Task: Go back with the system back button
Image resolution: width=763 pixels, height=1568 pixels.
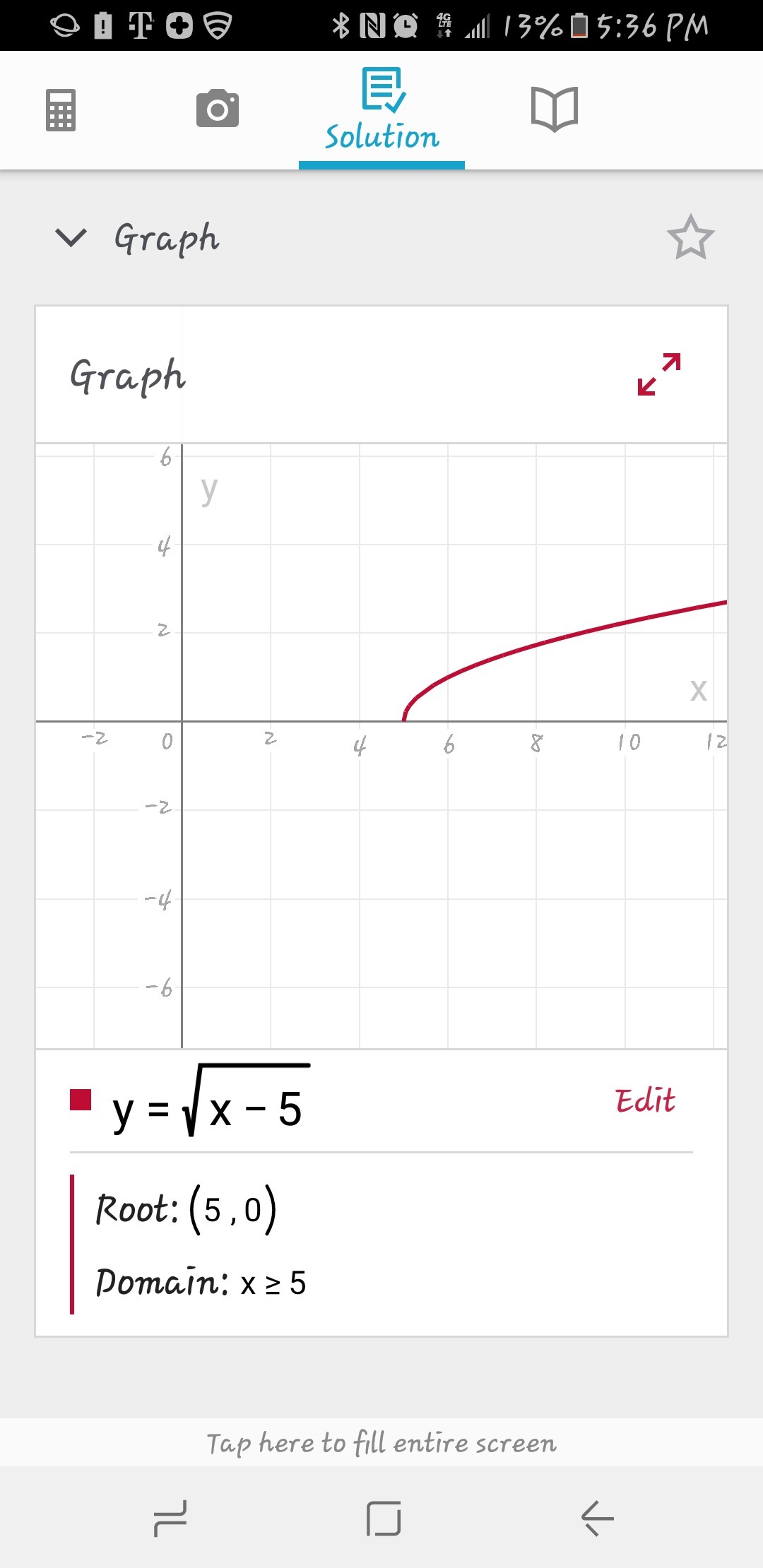Action: (x=597, y=1518)
